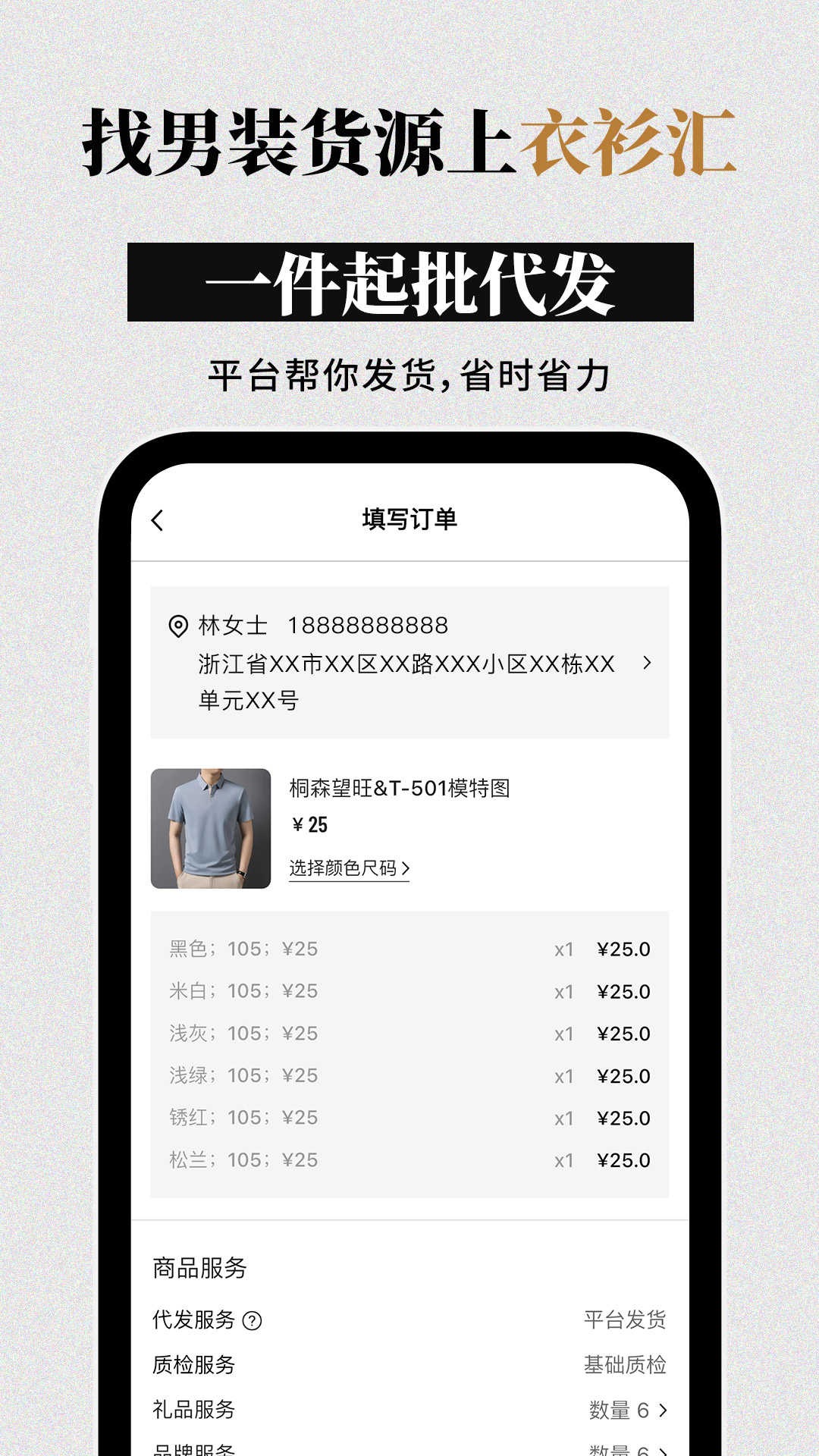The image size is (819, 1456).
Task: Tap the polo shirt product thumbnail
Action: (x=210, y=829)
